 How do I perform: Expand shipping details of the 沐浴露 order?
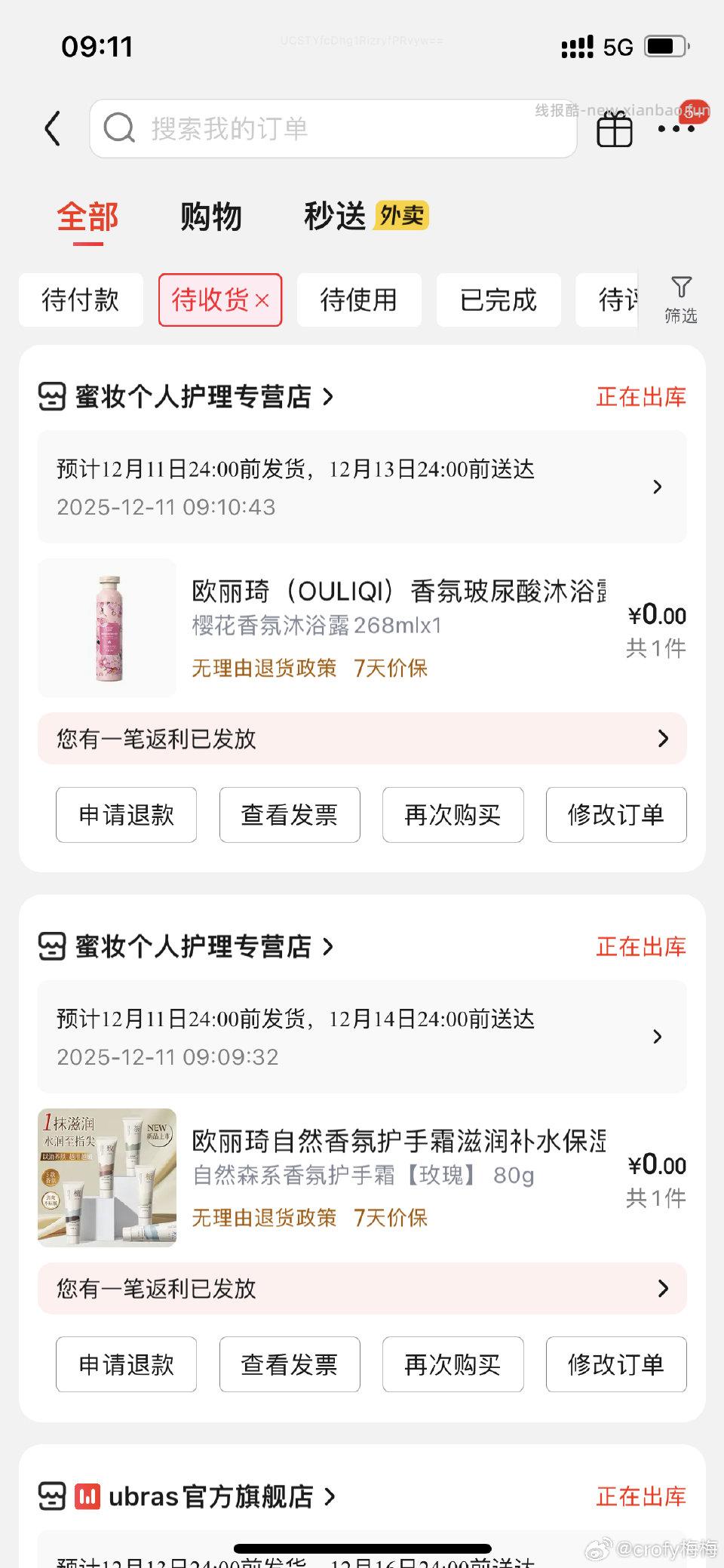pyautogui.click(x=657, y=487)
